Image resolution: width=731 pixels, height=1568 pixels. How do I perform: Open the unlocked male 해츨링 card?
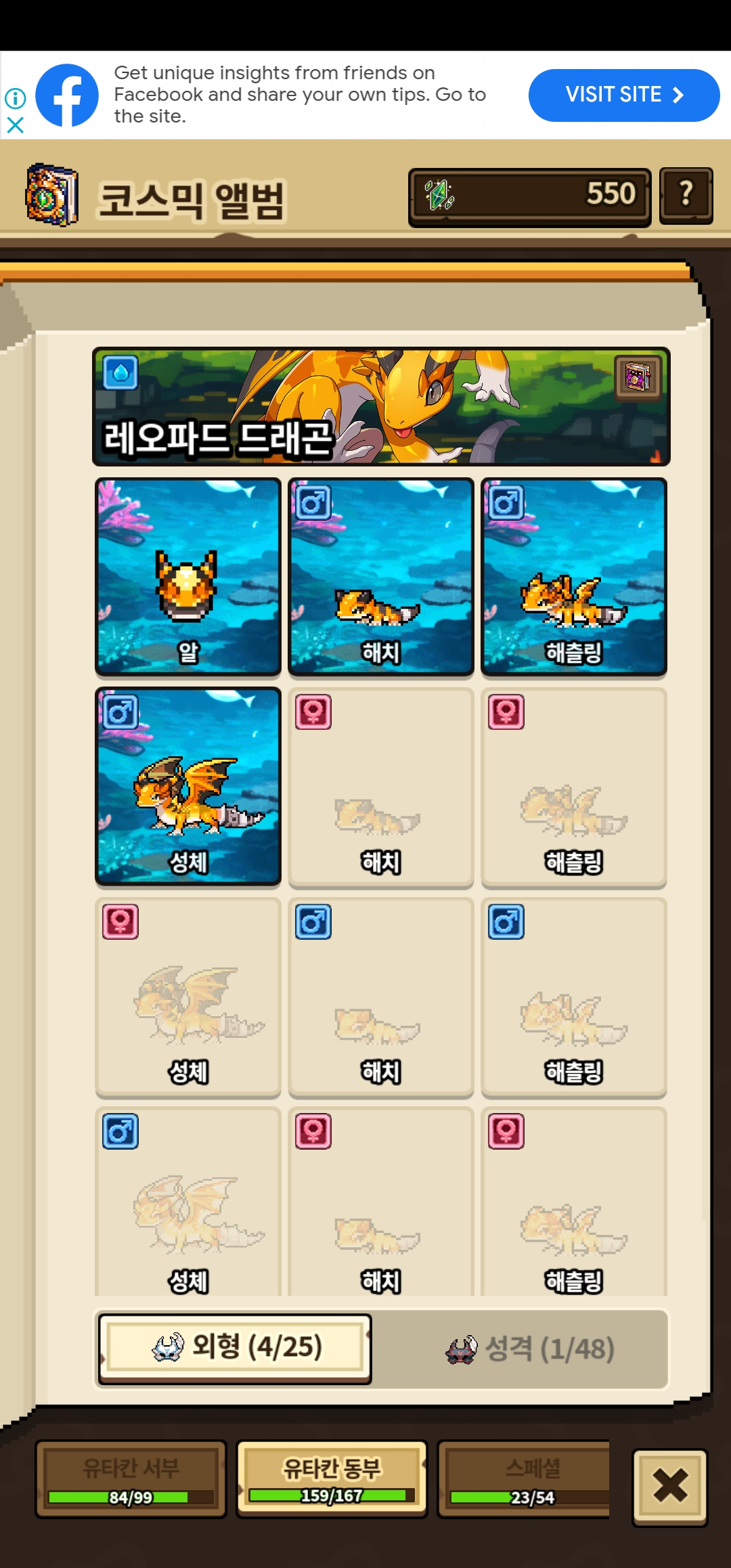pyautogui.click(x=573, y=576)
